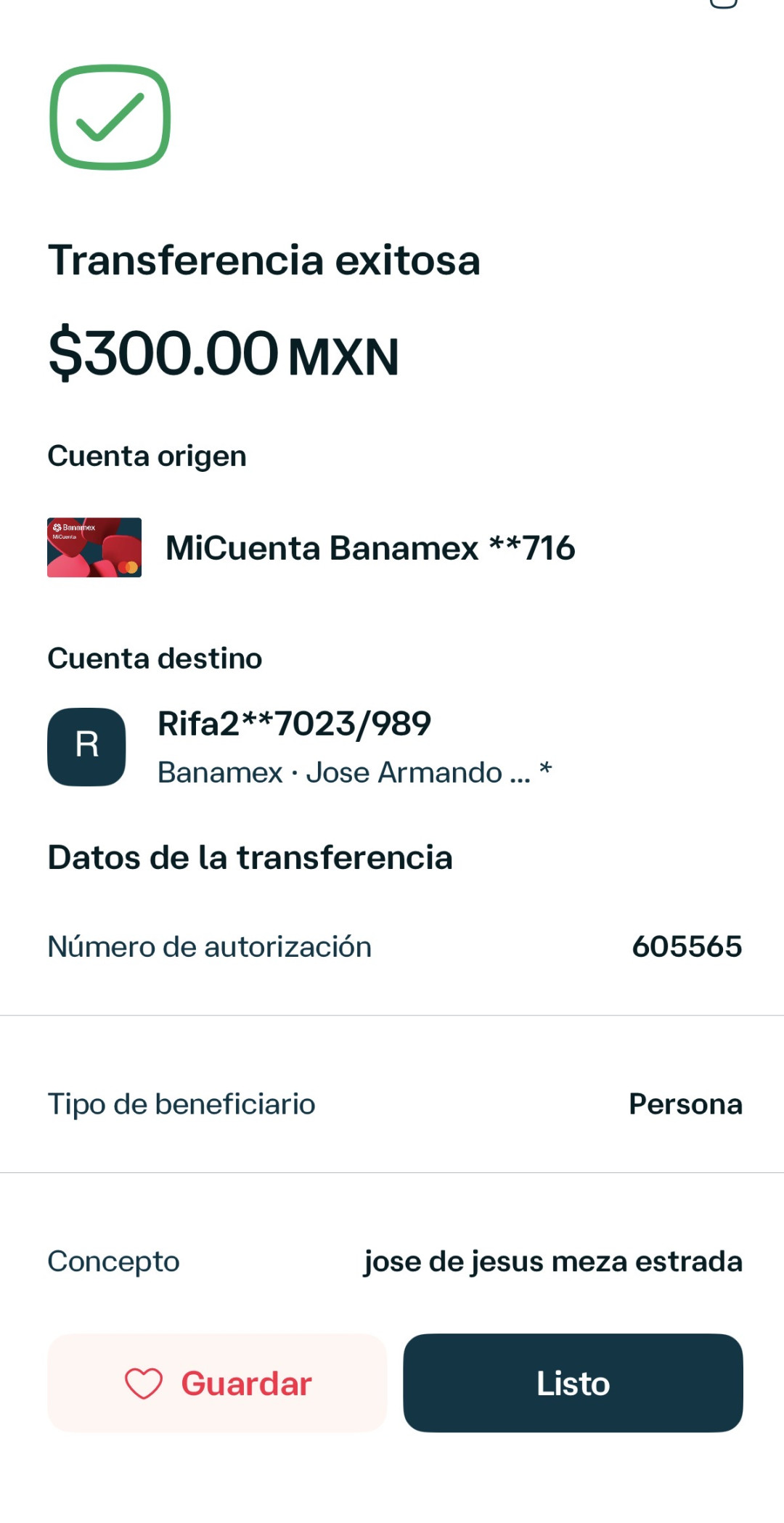Image resolution: width=784 pixels, height=1523 pixels.
Task: Tap Guardar to save this recipient
Action: 217,1383
